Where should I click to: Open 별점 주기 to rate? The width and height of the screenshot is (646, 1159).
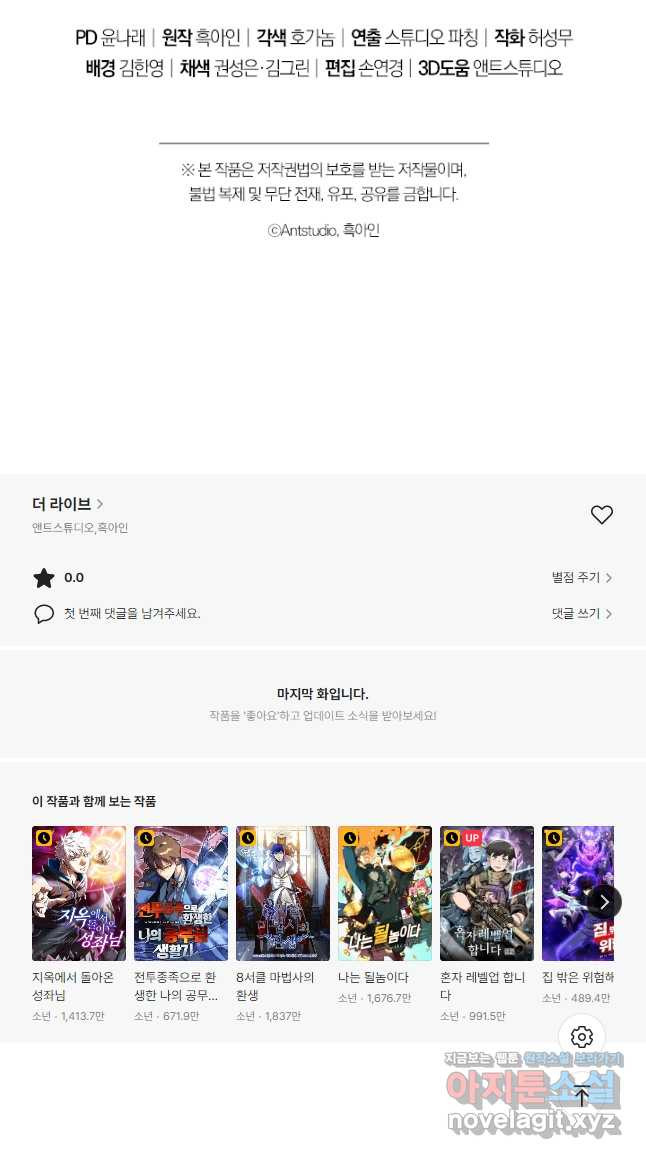click(581, 578)
